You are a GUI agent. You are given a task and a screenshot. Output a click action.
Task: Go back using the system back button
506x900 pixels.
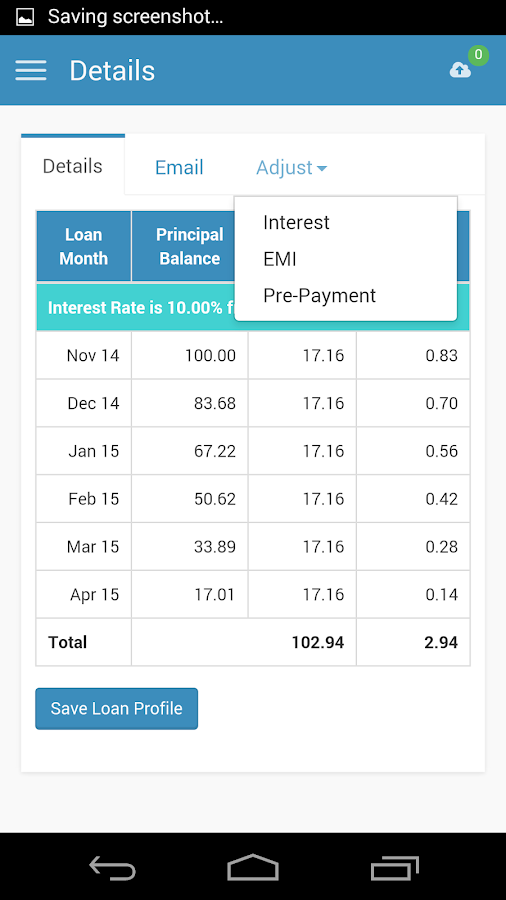tap(113, 867)
